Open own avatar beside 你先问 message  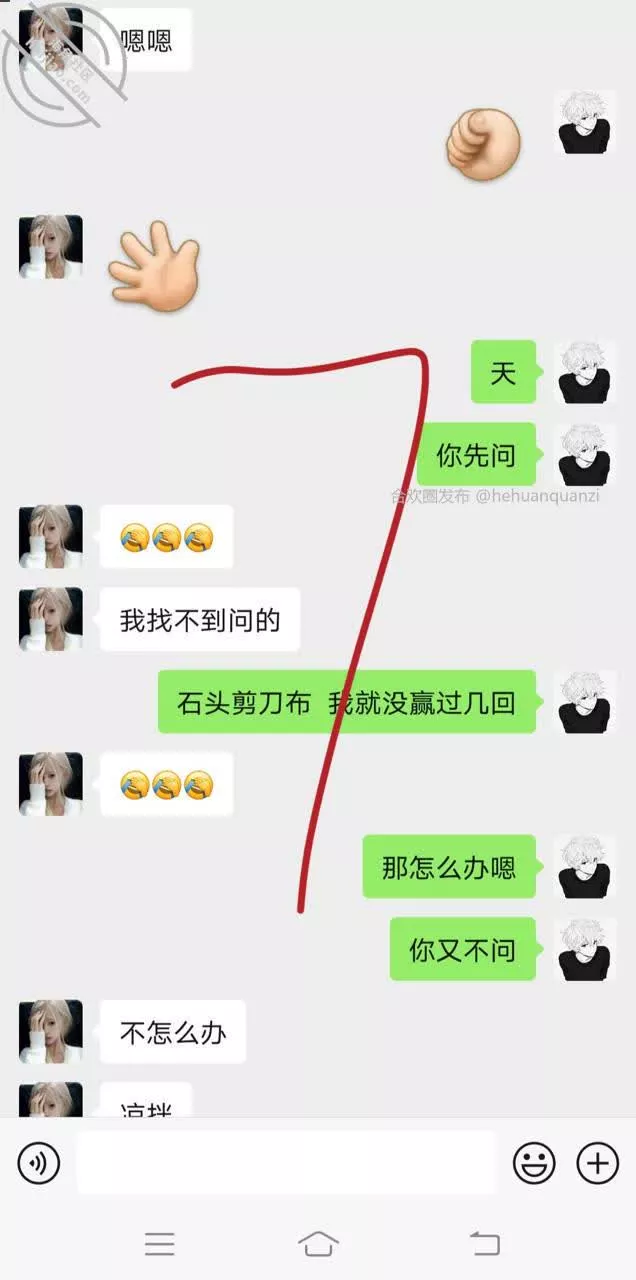pos(585,455)
